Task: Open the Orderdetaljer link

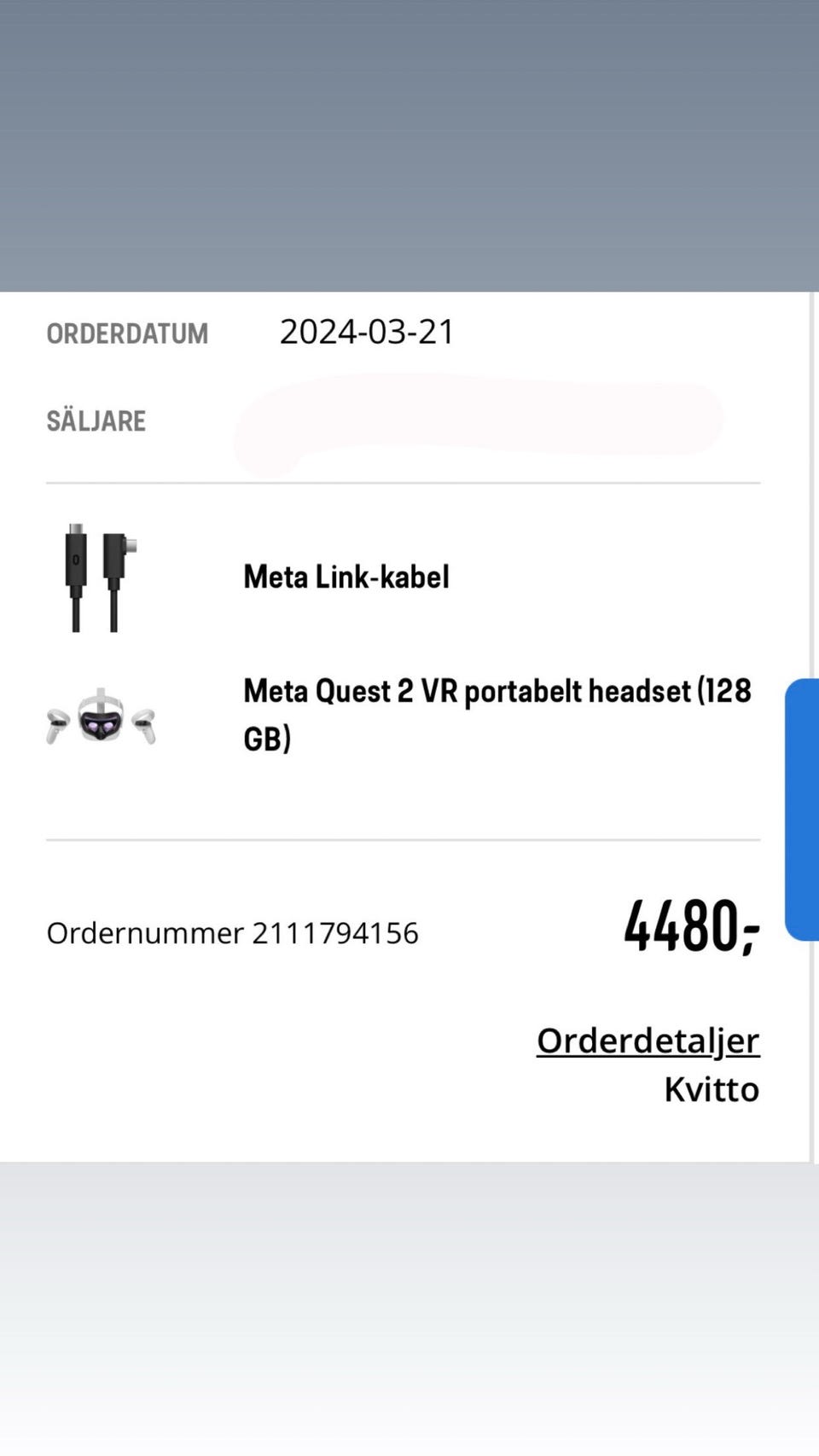Action: click(648, 1041)
